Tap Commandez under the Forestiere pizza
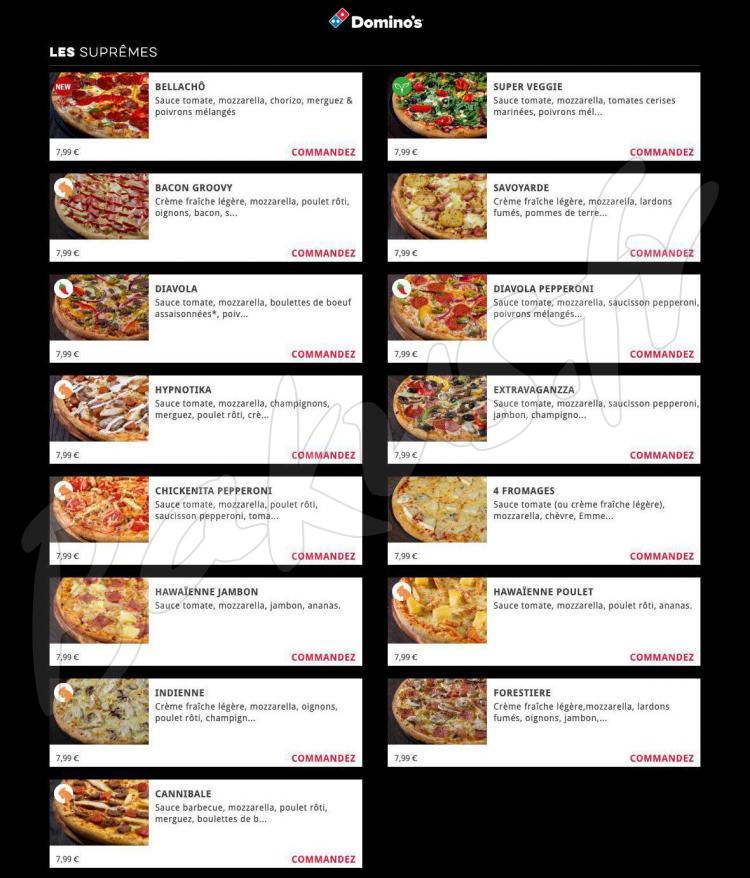750x878 pixels. 661,758
